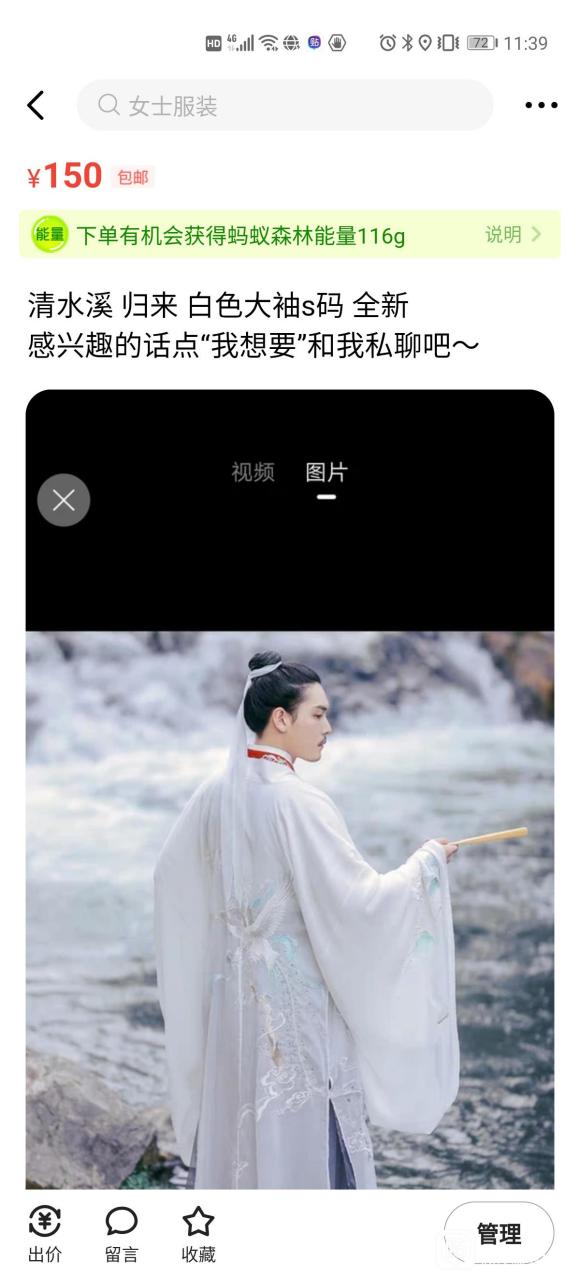Switch to the 视频 tab
Screen dimensions: 580x1276
tap(252, 472)
